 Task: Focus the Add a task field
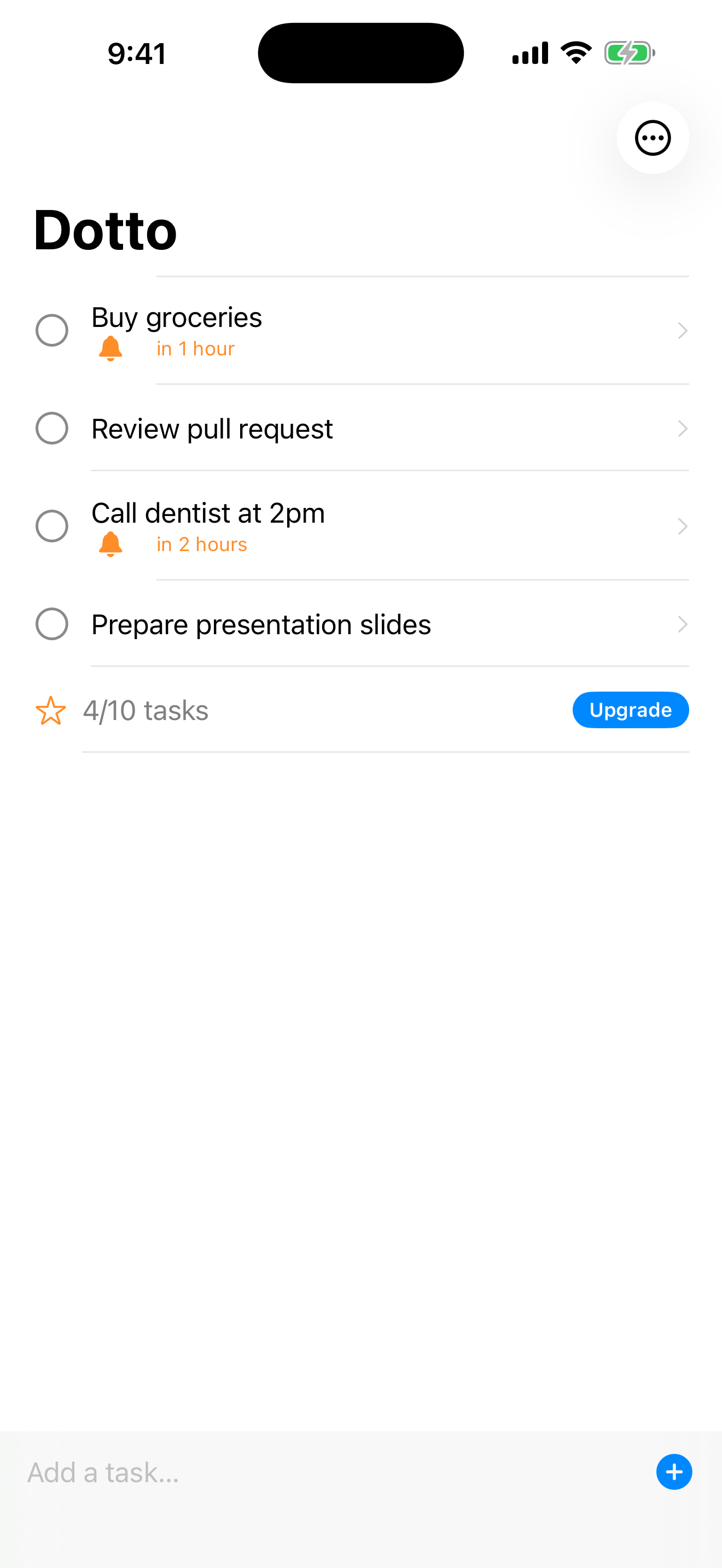pyautogui.click(x=335, y=1472)
